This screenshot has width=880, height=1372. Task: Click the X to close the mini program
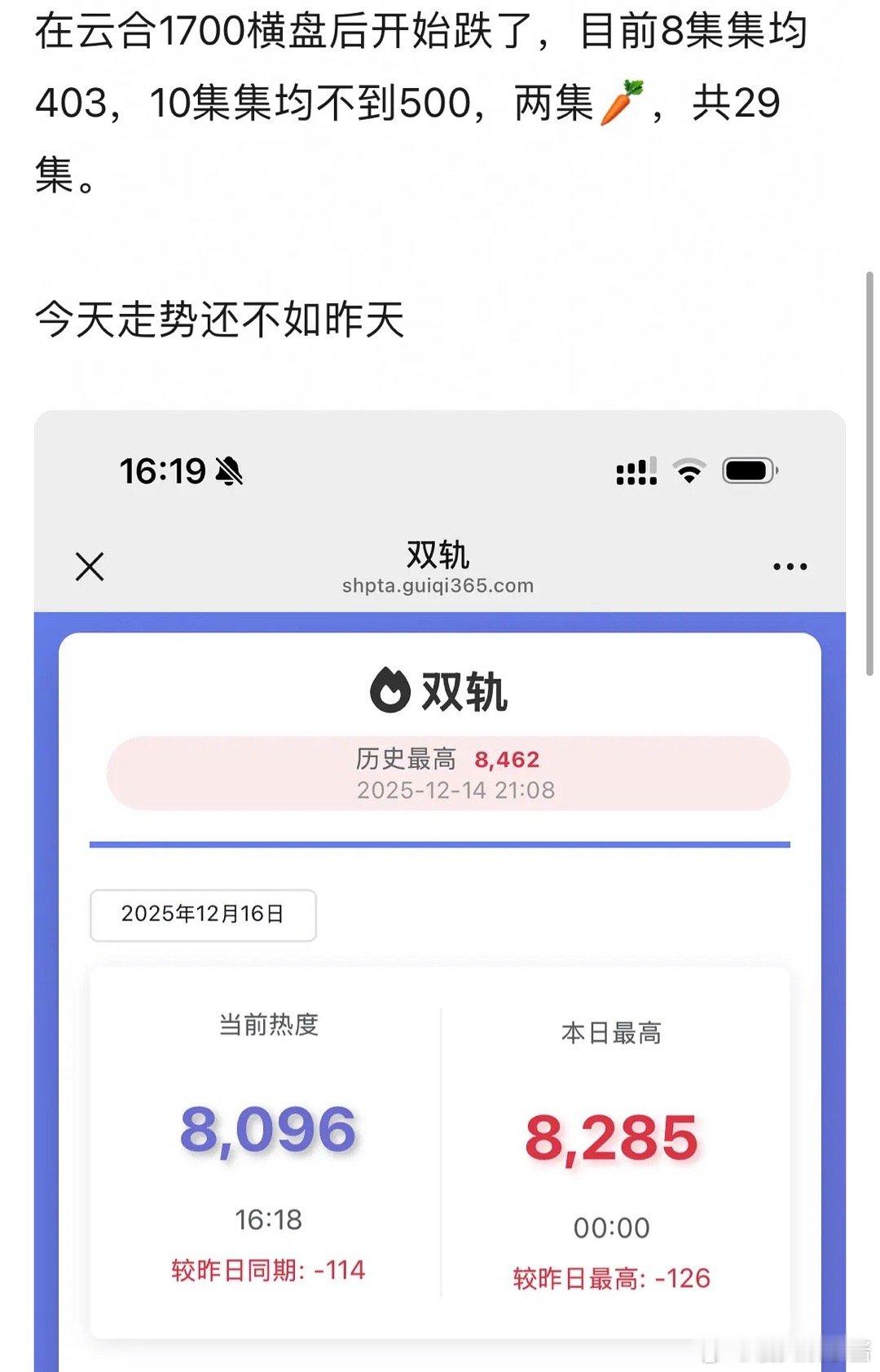coord(90,566)
